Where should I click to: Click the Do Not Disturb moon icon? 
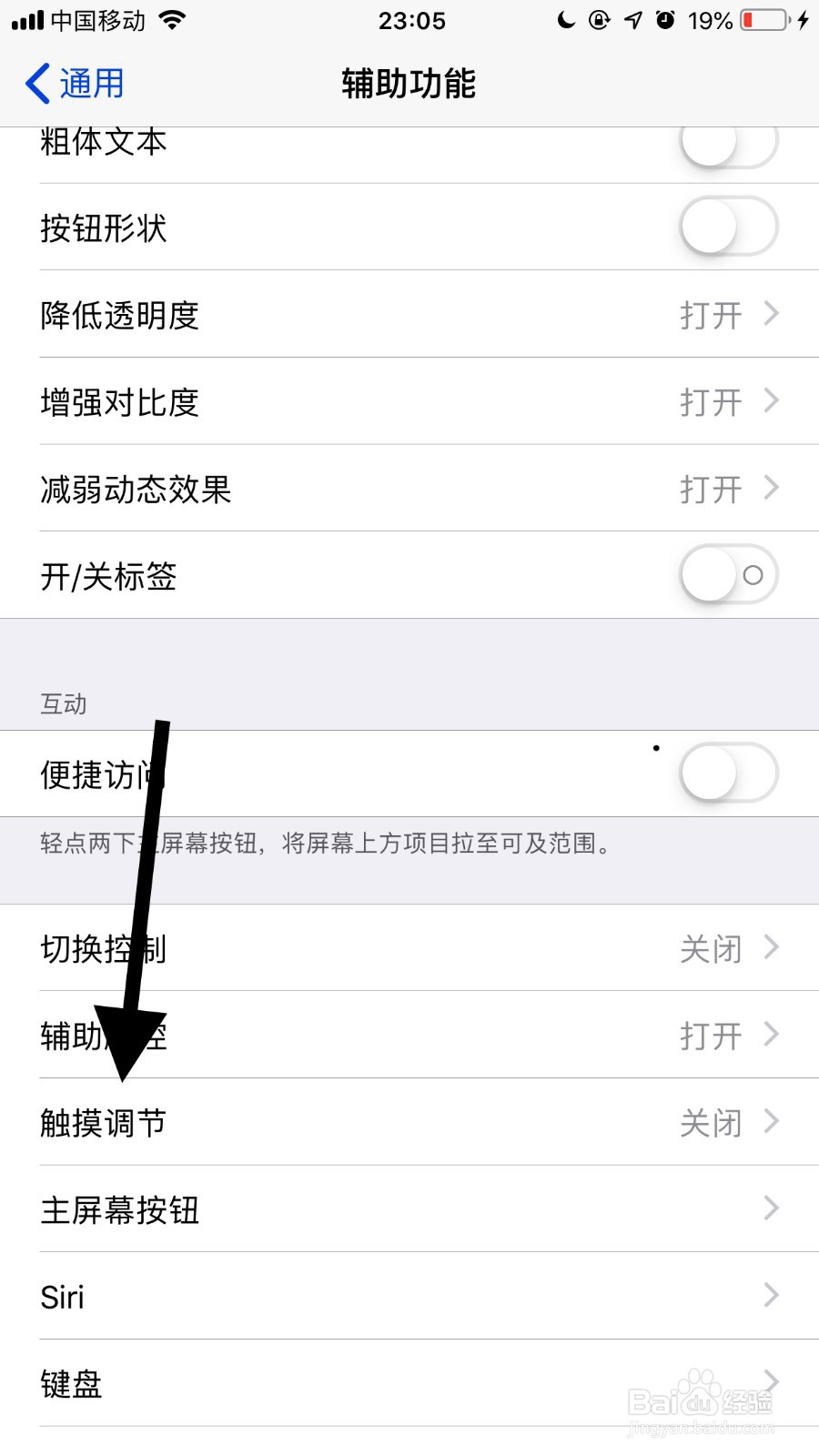coord(564,19)
